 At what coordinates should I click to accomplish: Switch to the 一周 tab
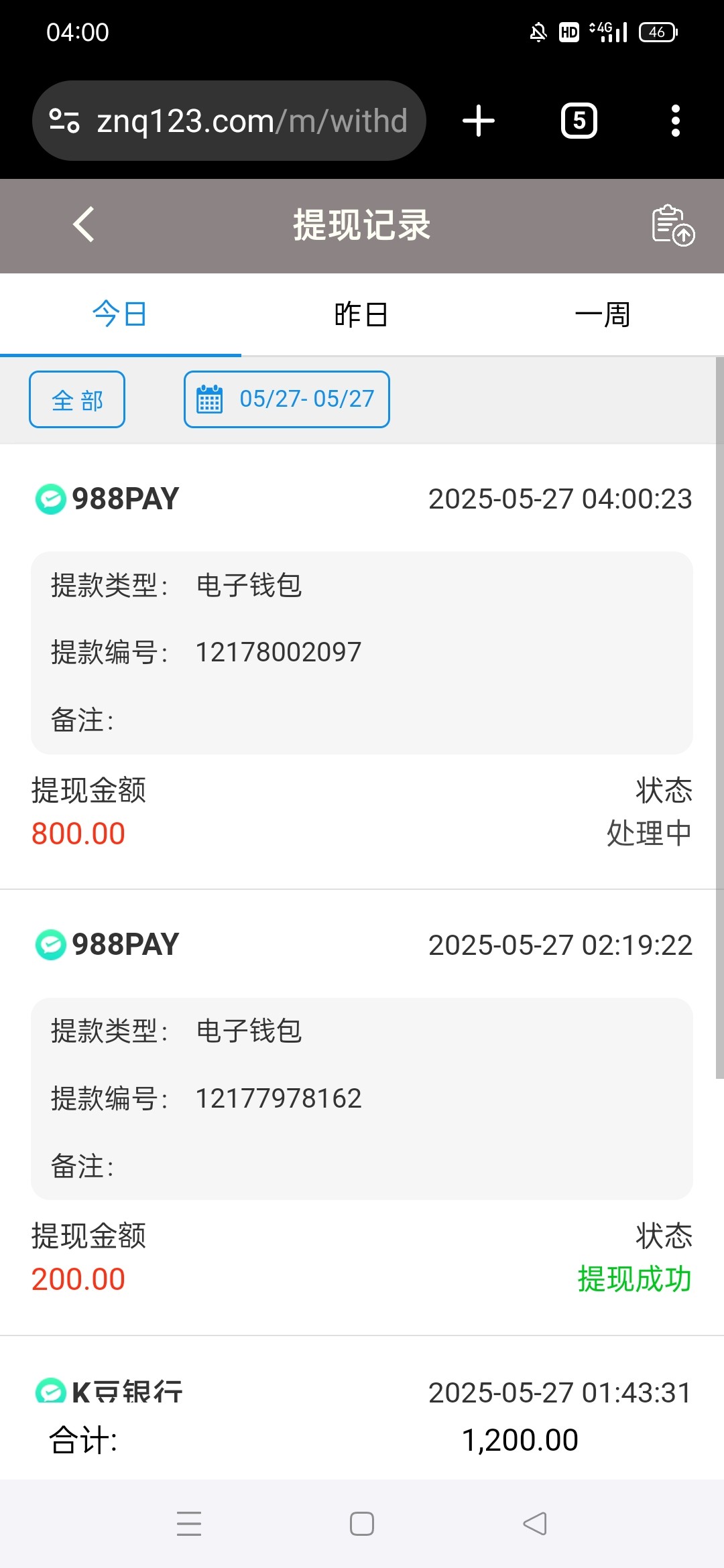click(x=603, y=314)
